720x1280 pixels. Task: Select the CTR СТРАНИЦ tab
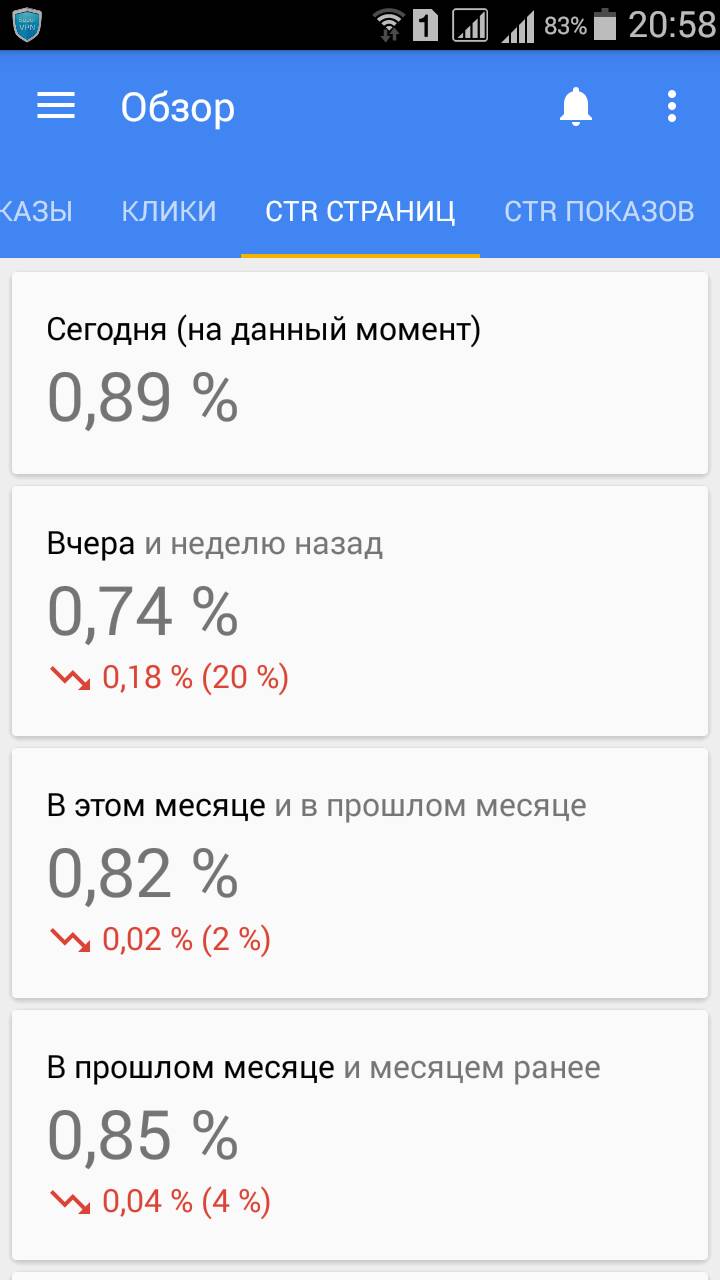[x=360, y=211]
